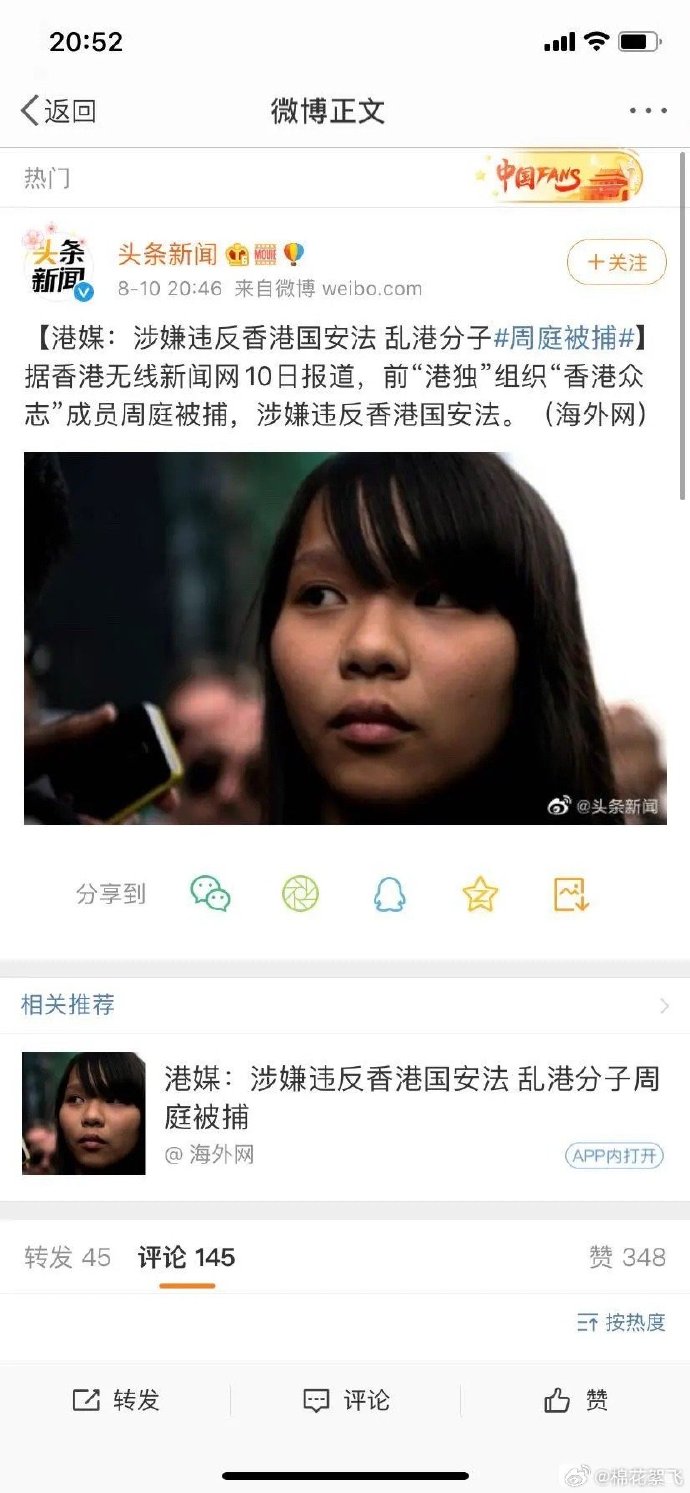This screenshot has width=690, height=1493.
Task: Change comment sorting via 按热度
Action: pos(621,1322)
